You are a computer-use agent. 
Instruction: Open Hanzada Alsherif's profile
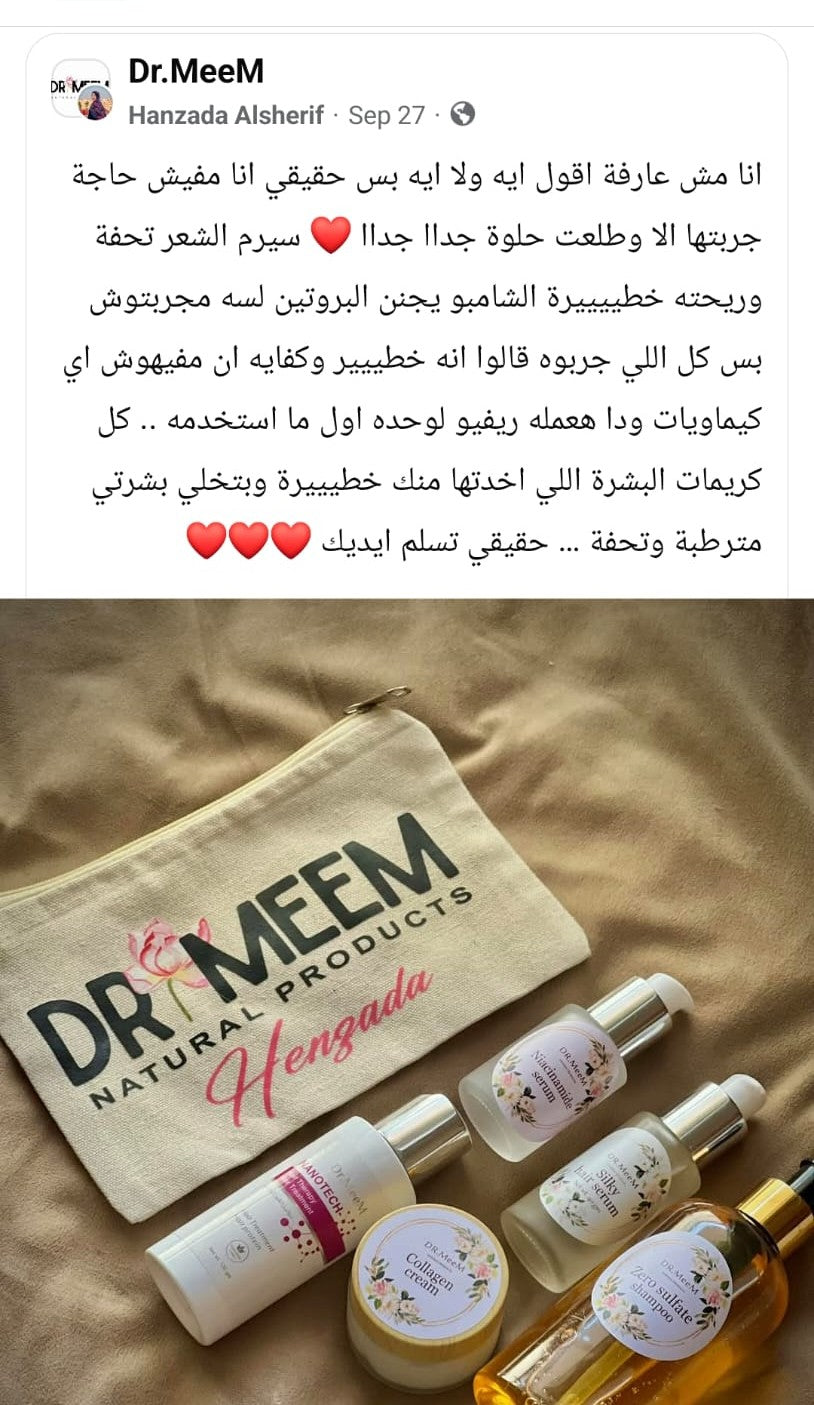tap(226, 115)
